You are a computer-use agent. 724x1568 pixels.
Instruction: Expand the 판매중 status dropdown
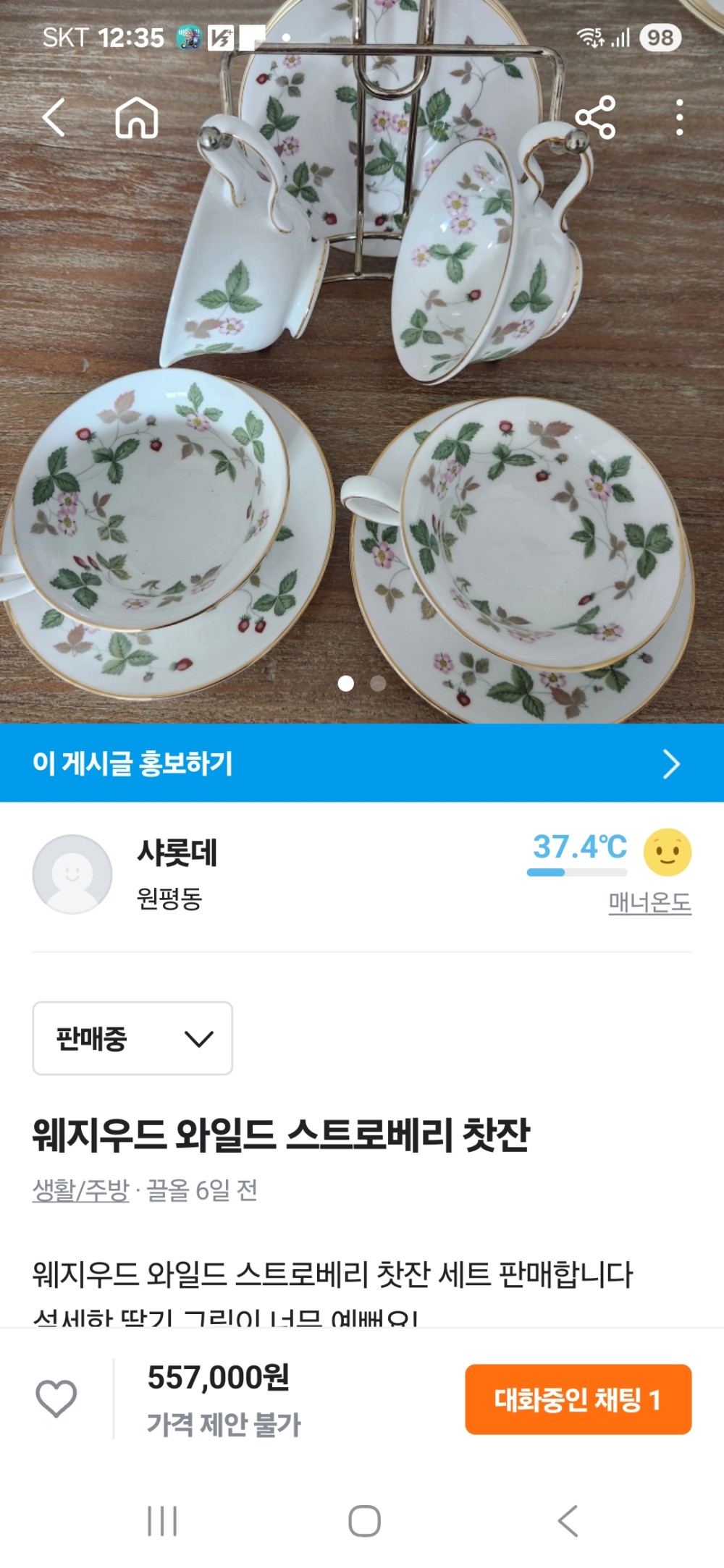tap(132, 1038)
